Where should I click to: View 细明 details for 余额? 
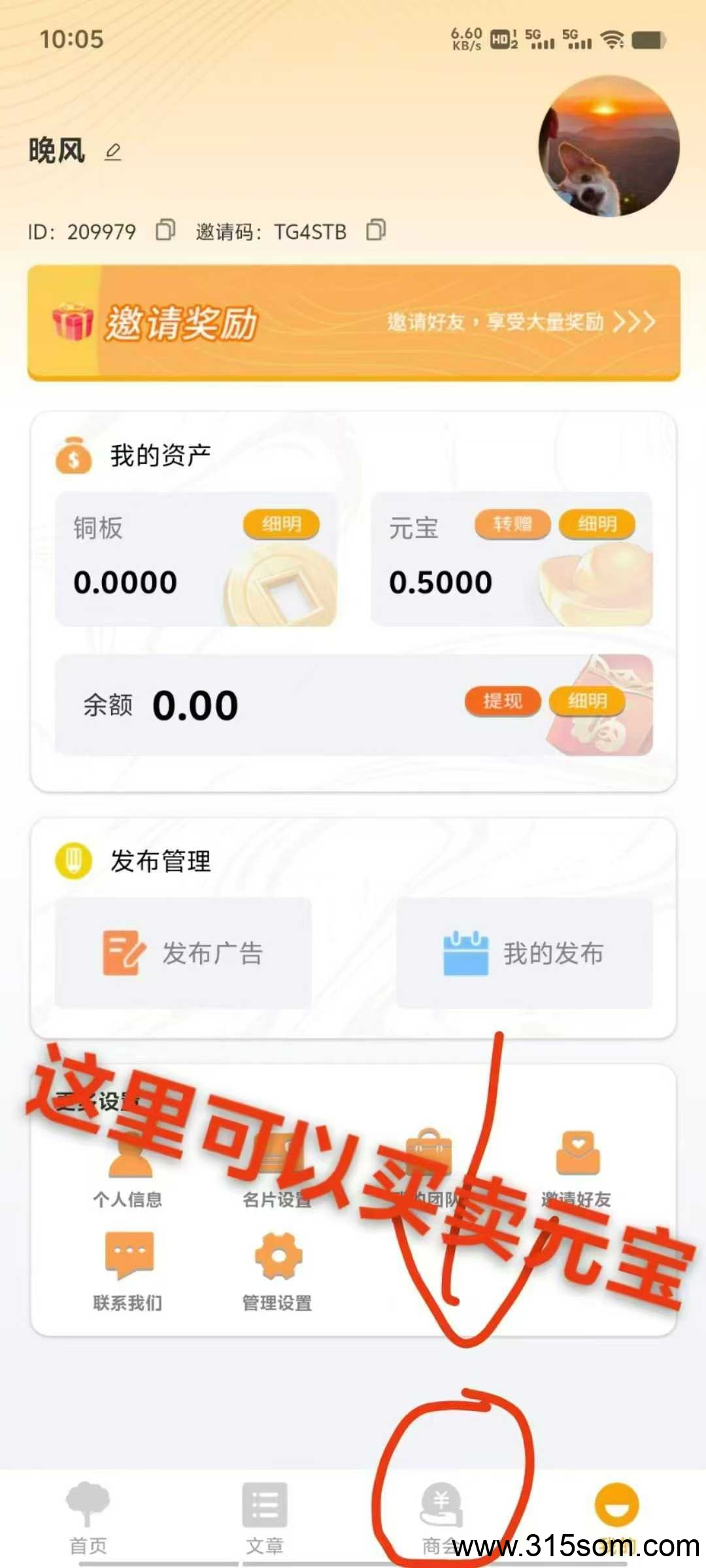pyautogui.click(x=587, y=701)
